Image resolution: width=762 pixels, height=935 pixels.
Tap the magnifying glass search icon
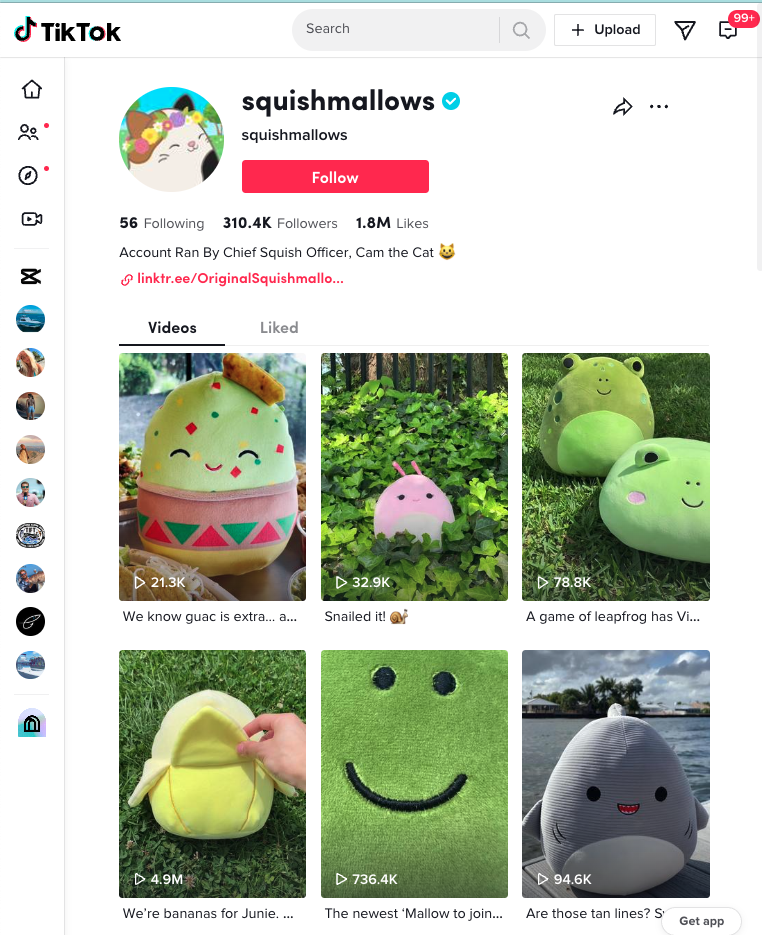click(x=521, y=30)
